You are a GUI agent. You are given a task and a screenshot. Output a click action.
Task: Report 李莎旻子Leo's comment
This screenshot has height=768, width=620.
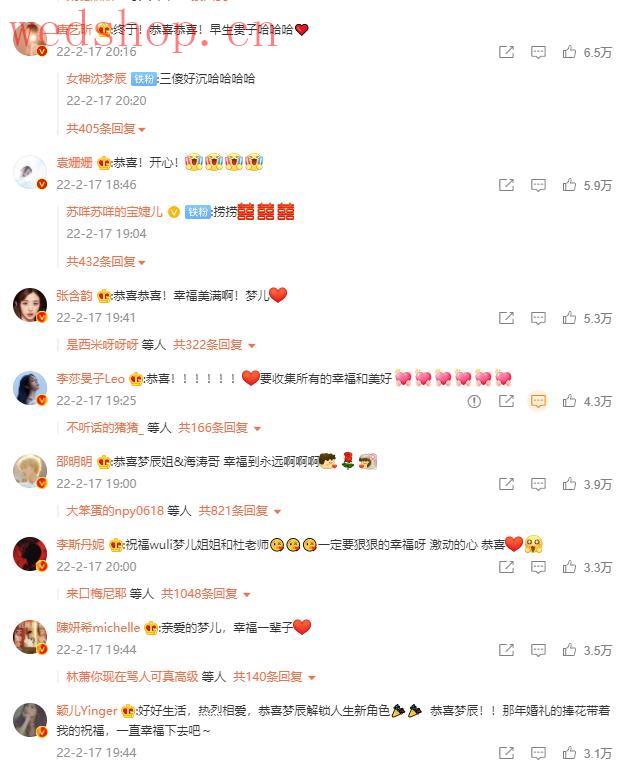[x=475, y=401]
